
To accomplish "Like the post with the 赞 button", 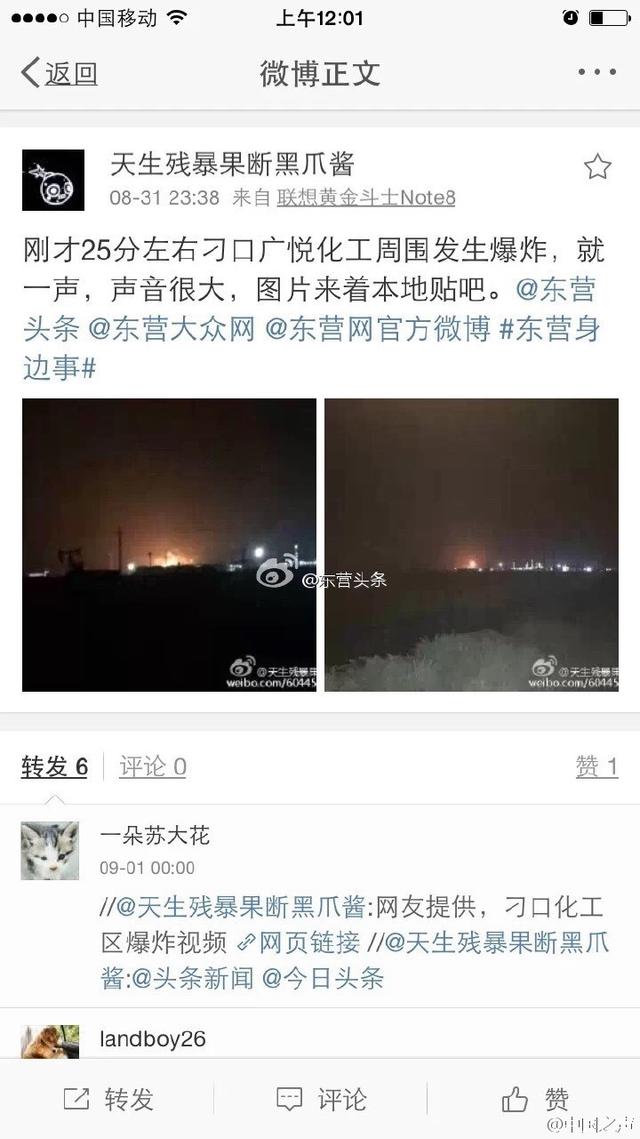I will click(x=535, y=1099).
